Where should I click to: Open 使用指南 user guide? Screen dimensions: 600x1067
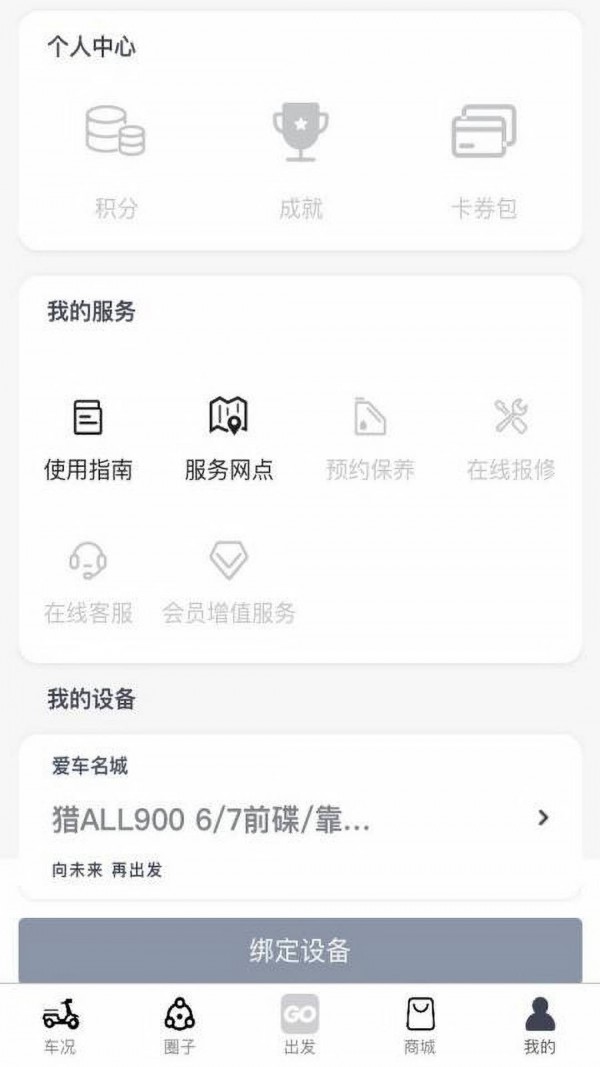(88, 438)
